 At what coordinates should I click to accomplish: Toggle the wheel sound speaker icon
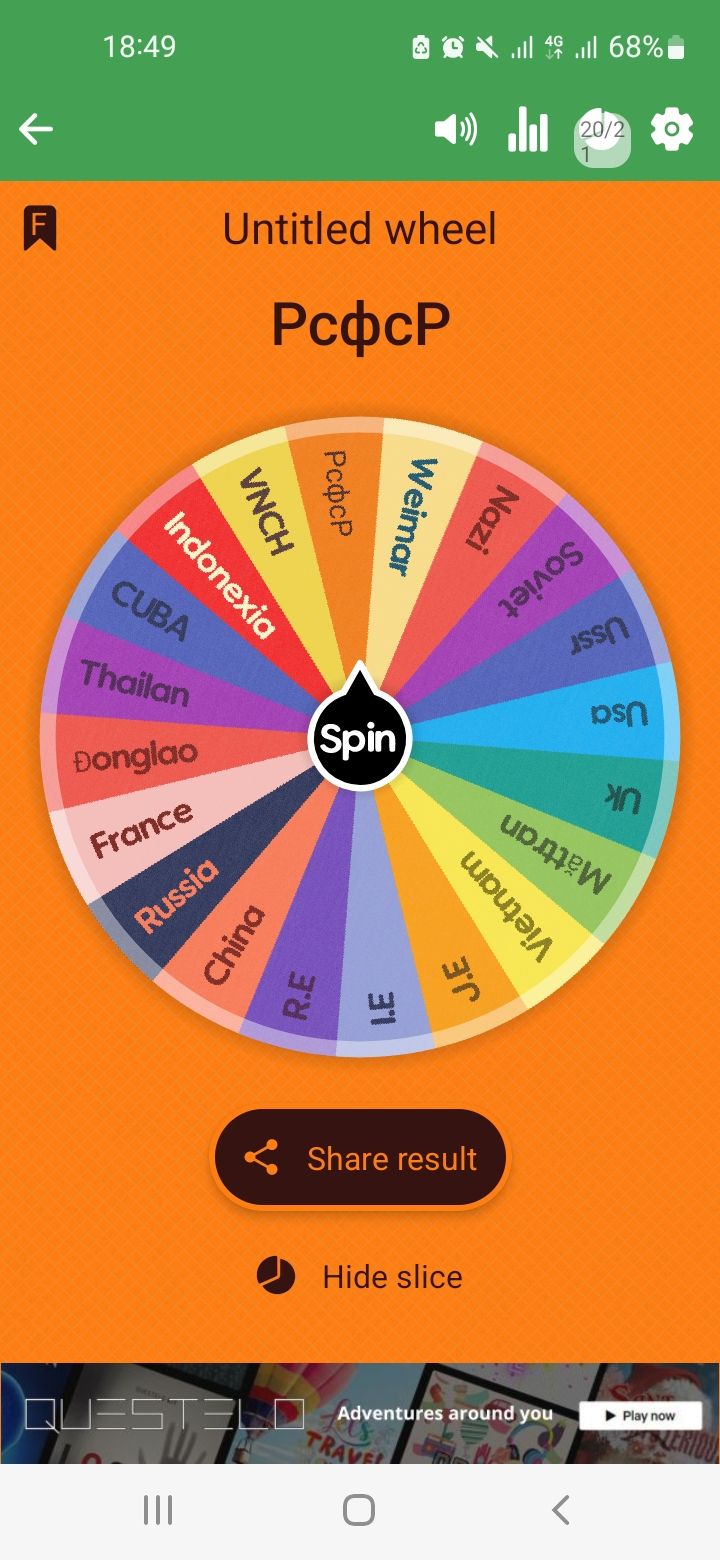click(x=455, y=129)
